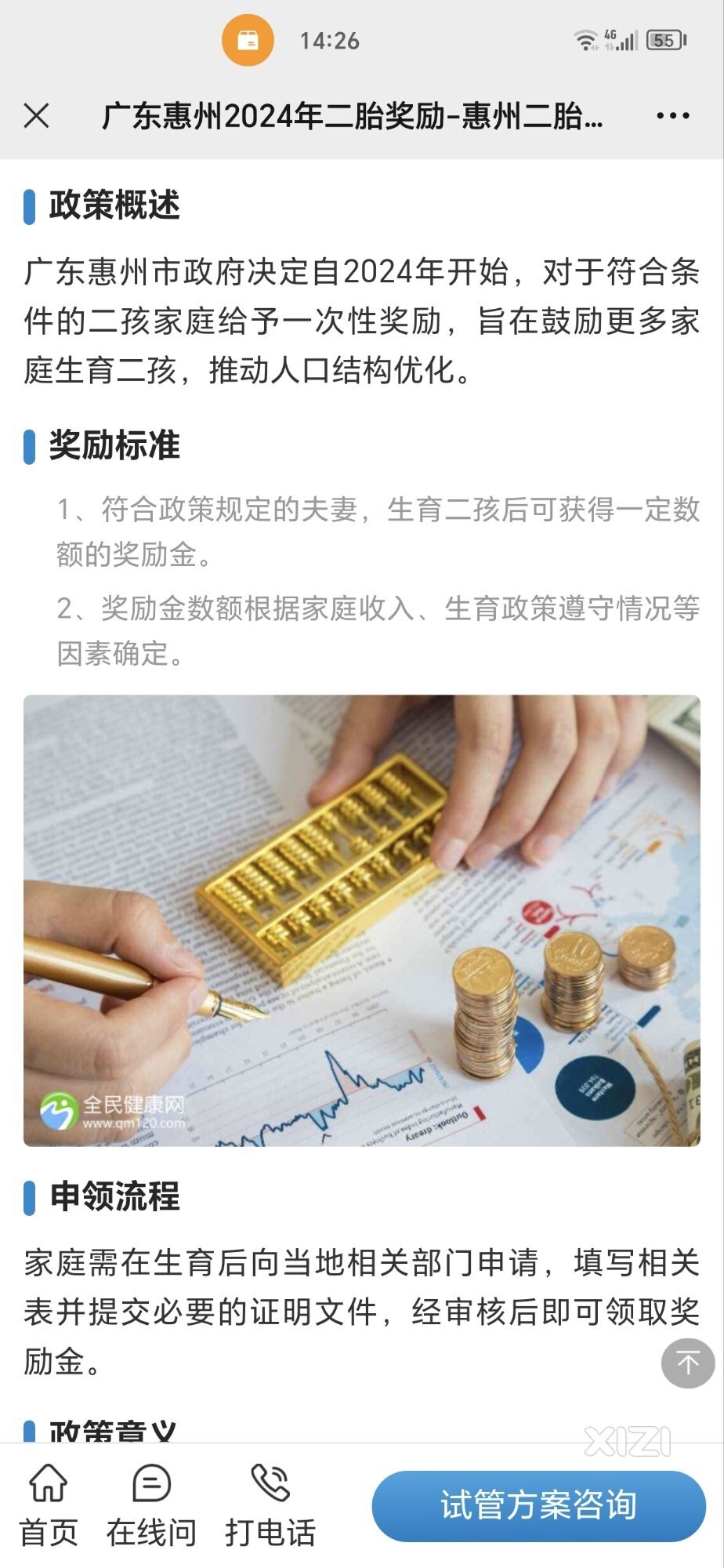This screenshot has height=1568, width=724.
Task: Tap the 试管方案咨询 button
Action: pos(538,1506)
